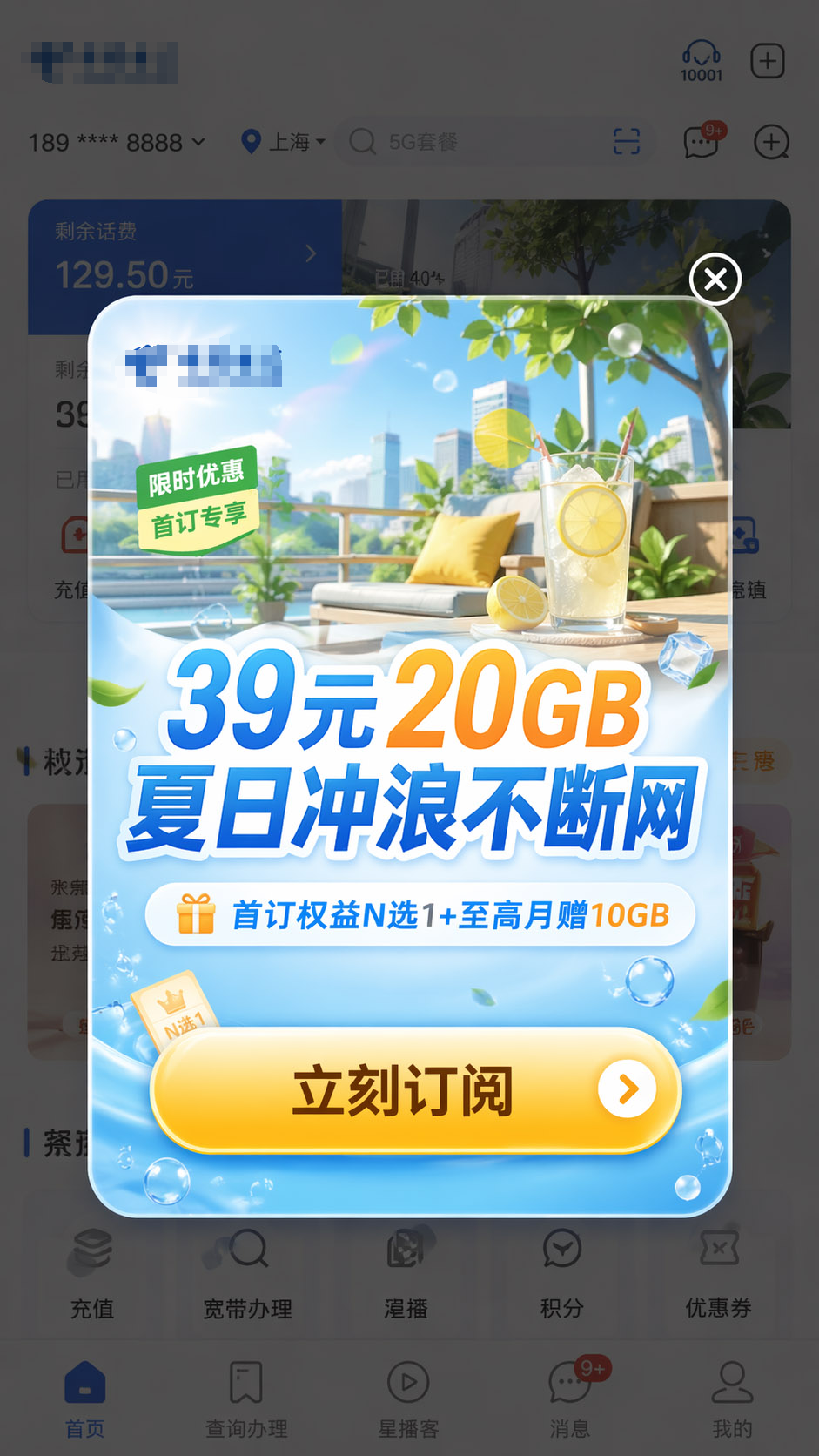Close the promotional popup
Image resolution: width=819 pixels, height=1456 pixels.
tap(715, 280)
